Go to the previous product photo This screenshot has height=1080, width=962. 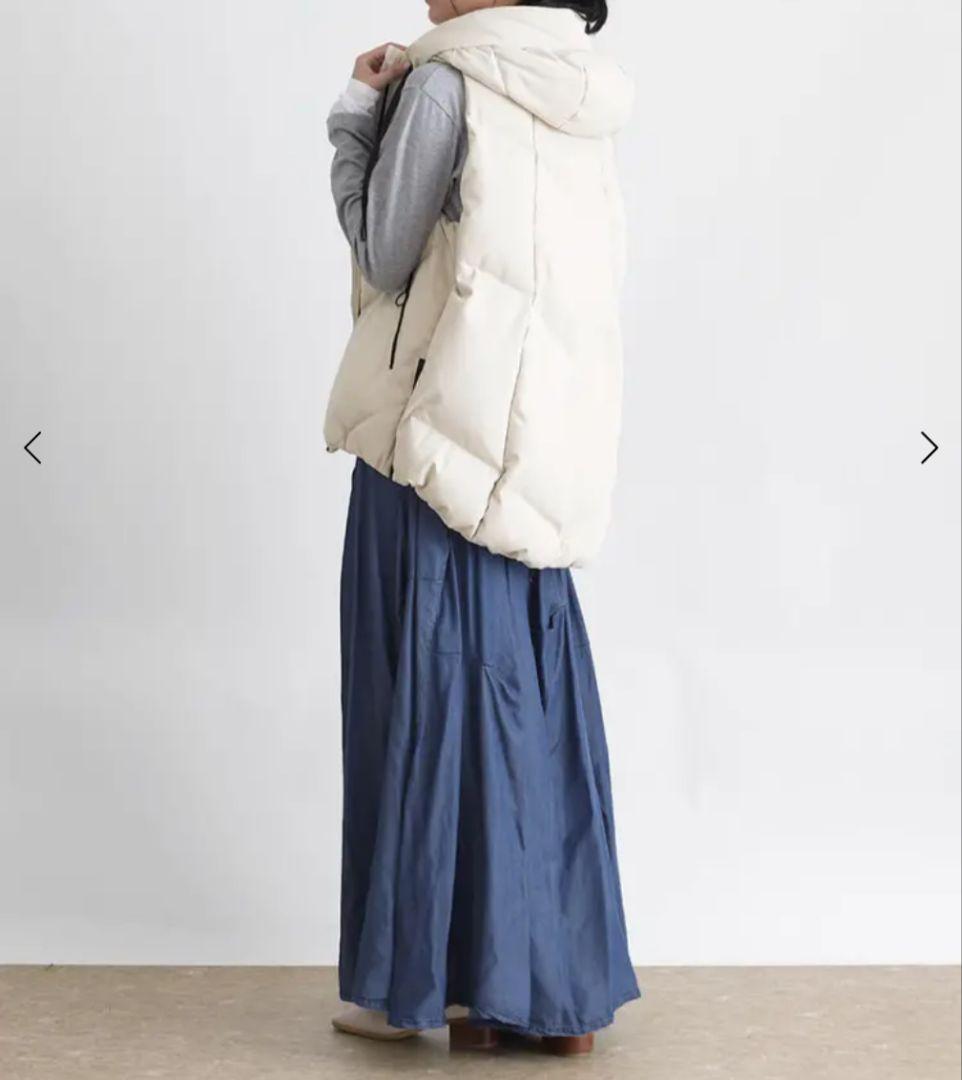[x=33, y=447]
